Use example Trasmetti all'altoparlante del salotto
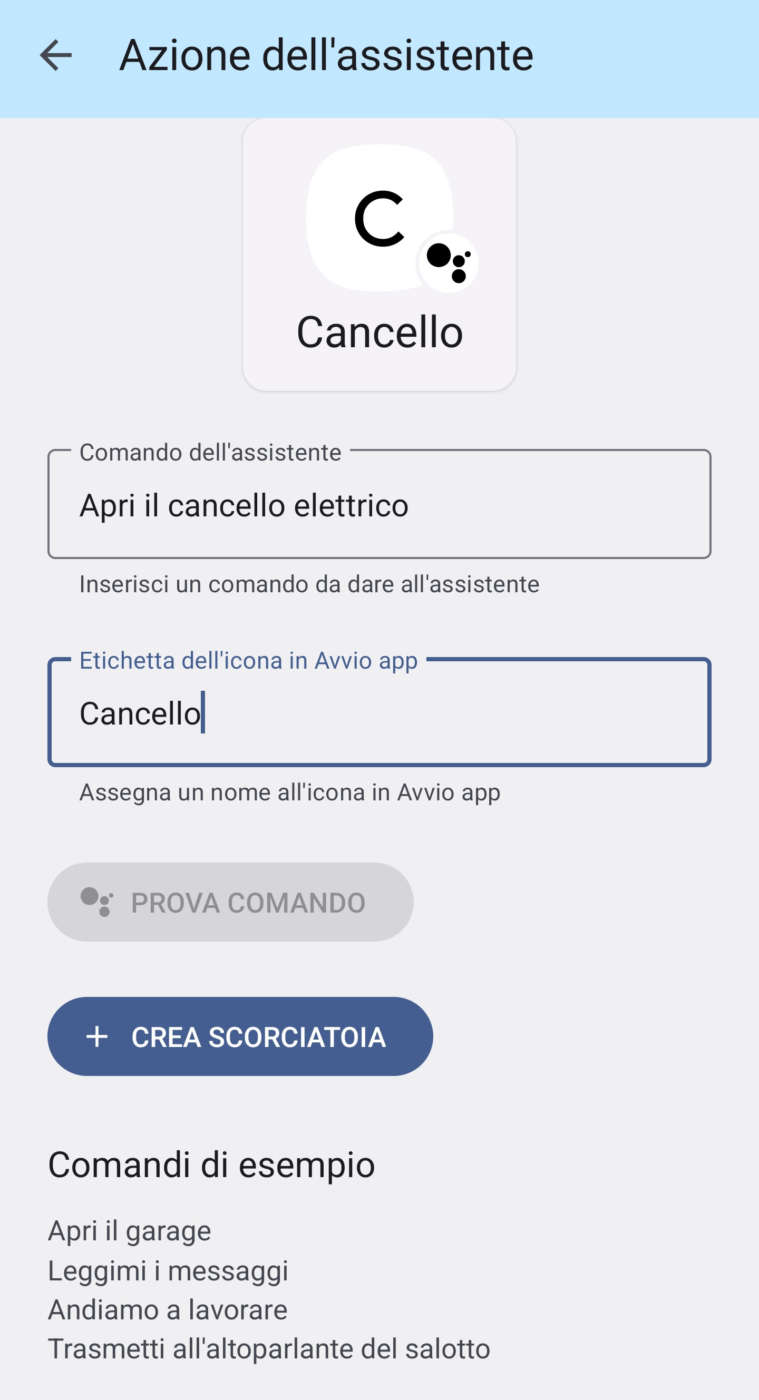Viewport: 759px width, 1400px height. (x=269, y=1349)
